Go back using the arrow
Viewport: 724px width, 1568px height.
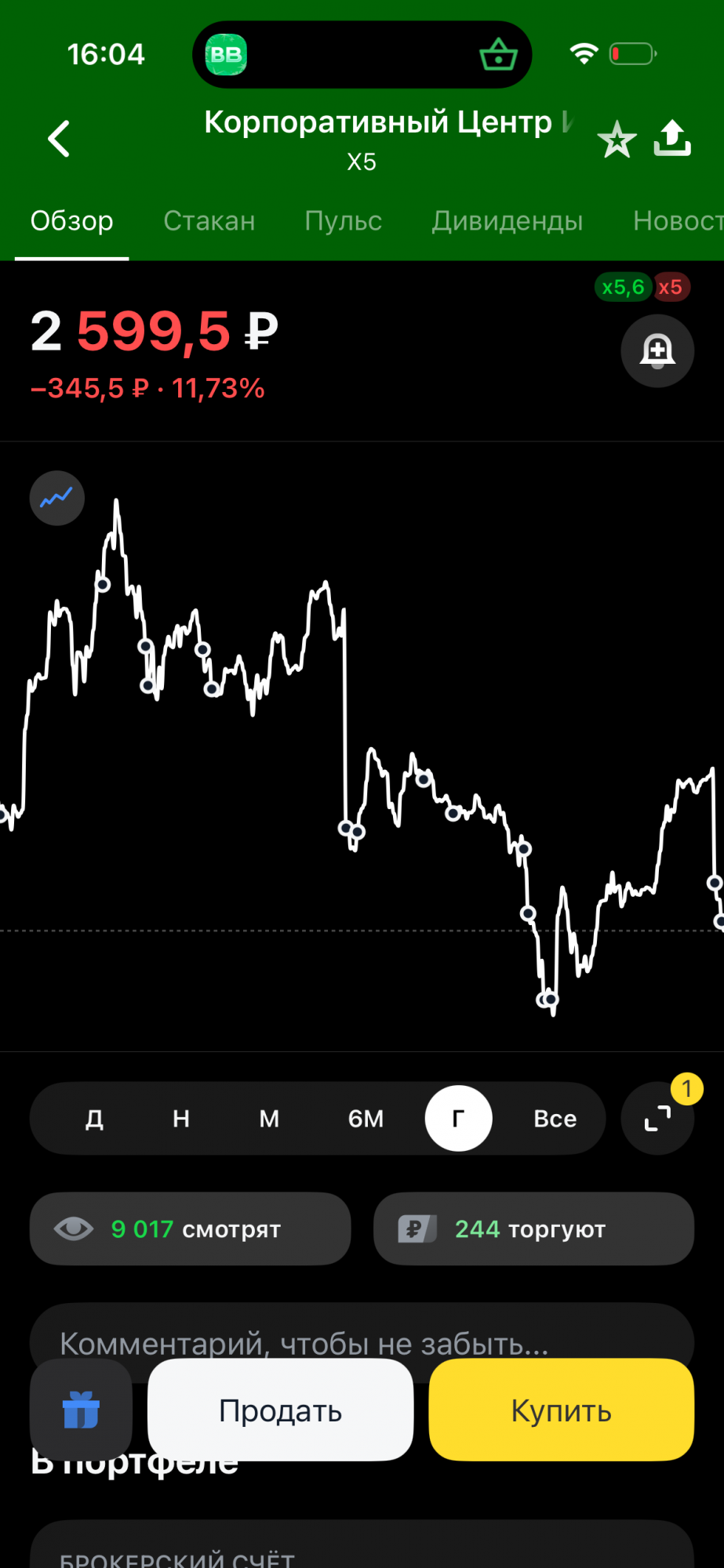(59, 139)
